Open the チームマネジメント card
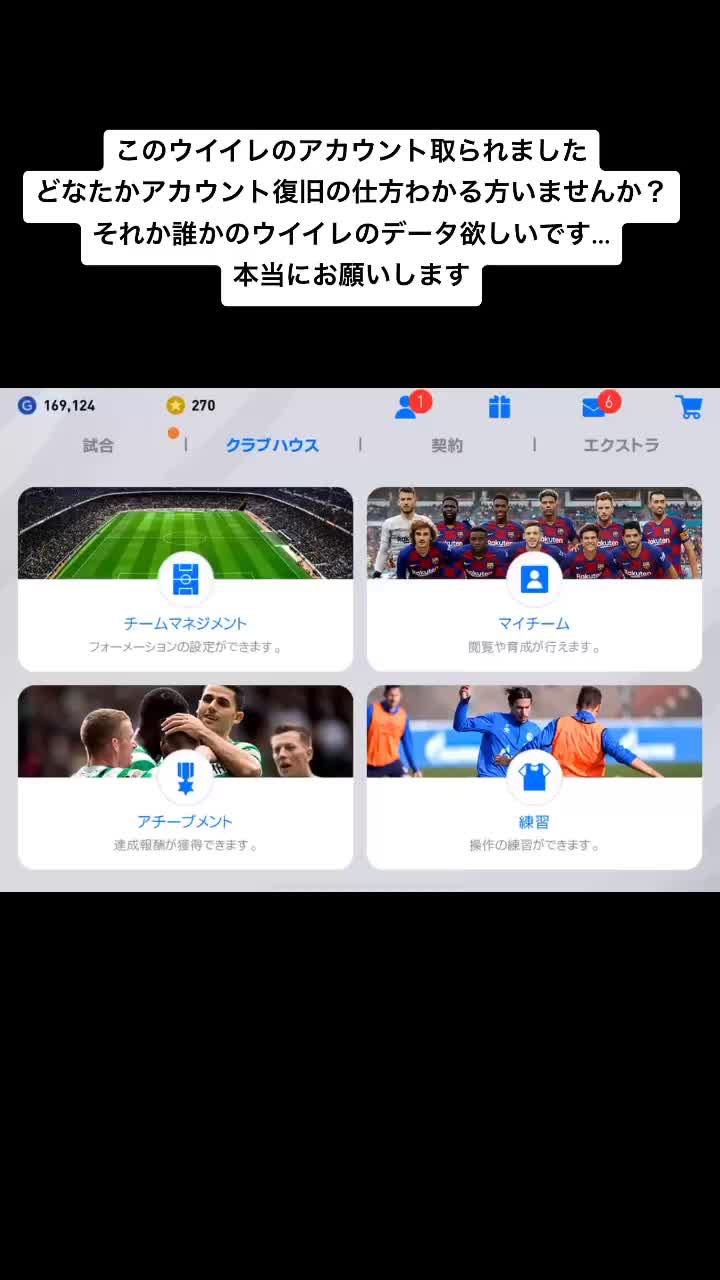The image size is (720, 1280). click(185, 580)
